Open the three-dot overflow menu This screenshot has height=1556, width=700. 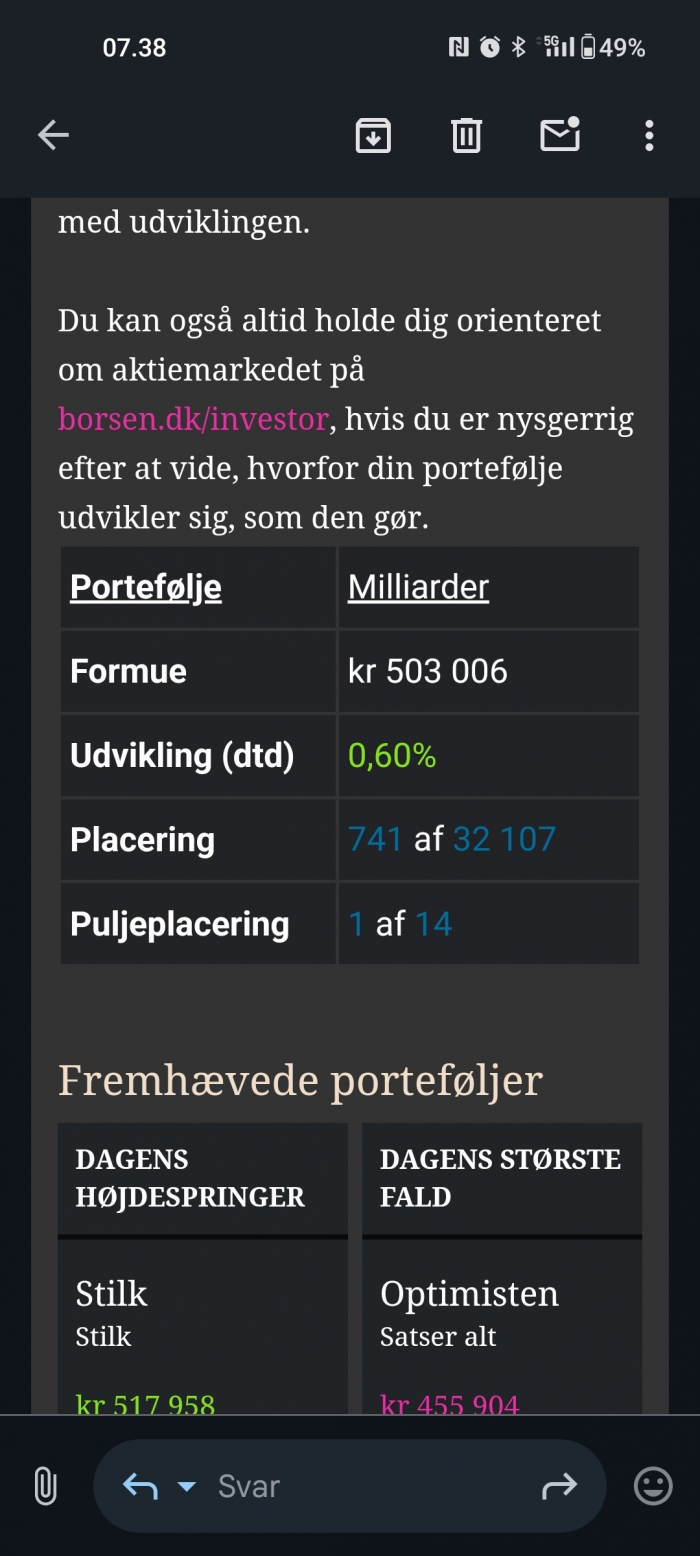(x=649, y=135)
